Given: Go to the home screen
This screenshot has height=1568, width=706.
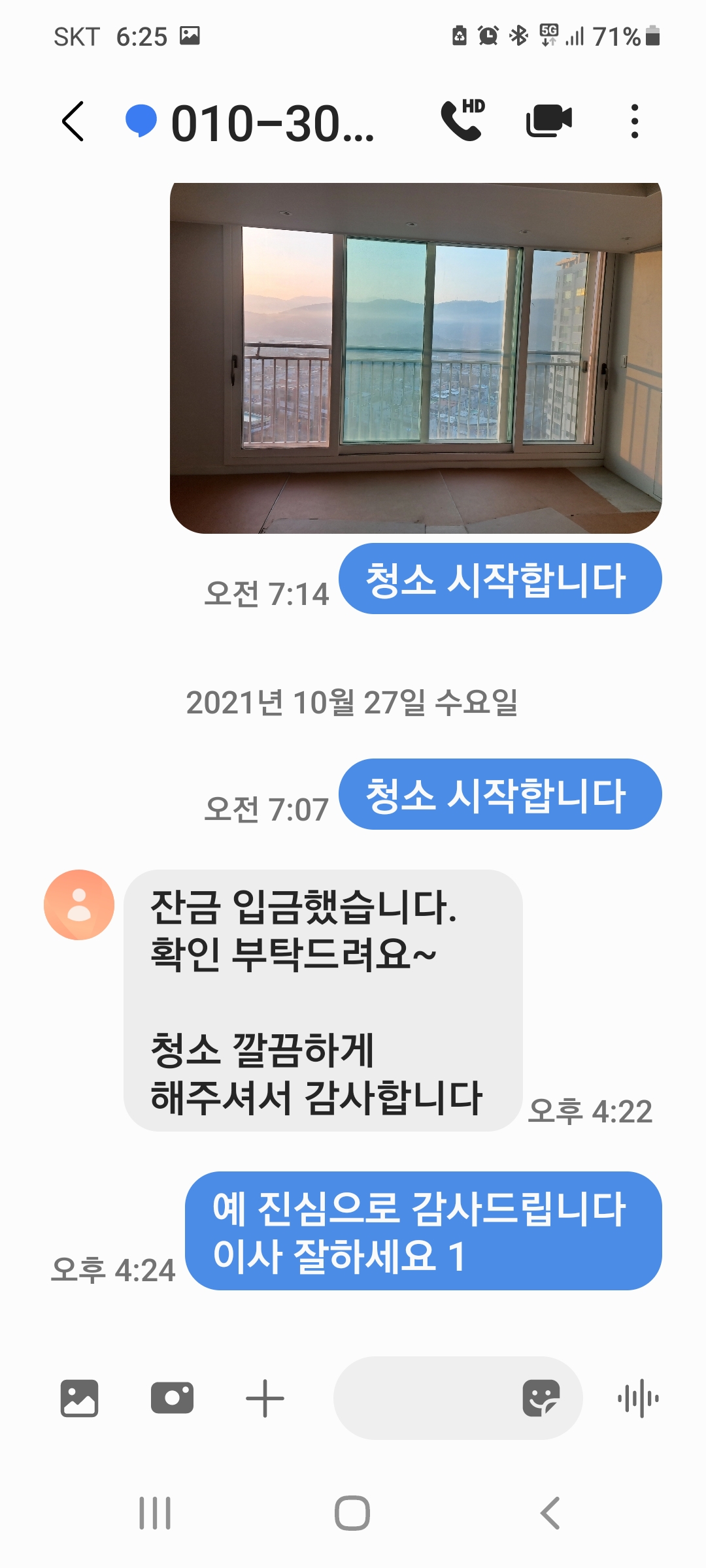Looking at the screenshot, I should pyautogui.click(x=352, y=1513).
